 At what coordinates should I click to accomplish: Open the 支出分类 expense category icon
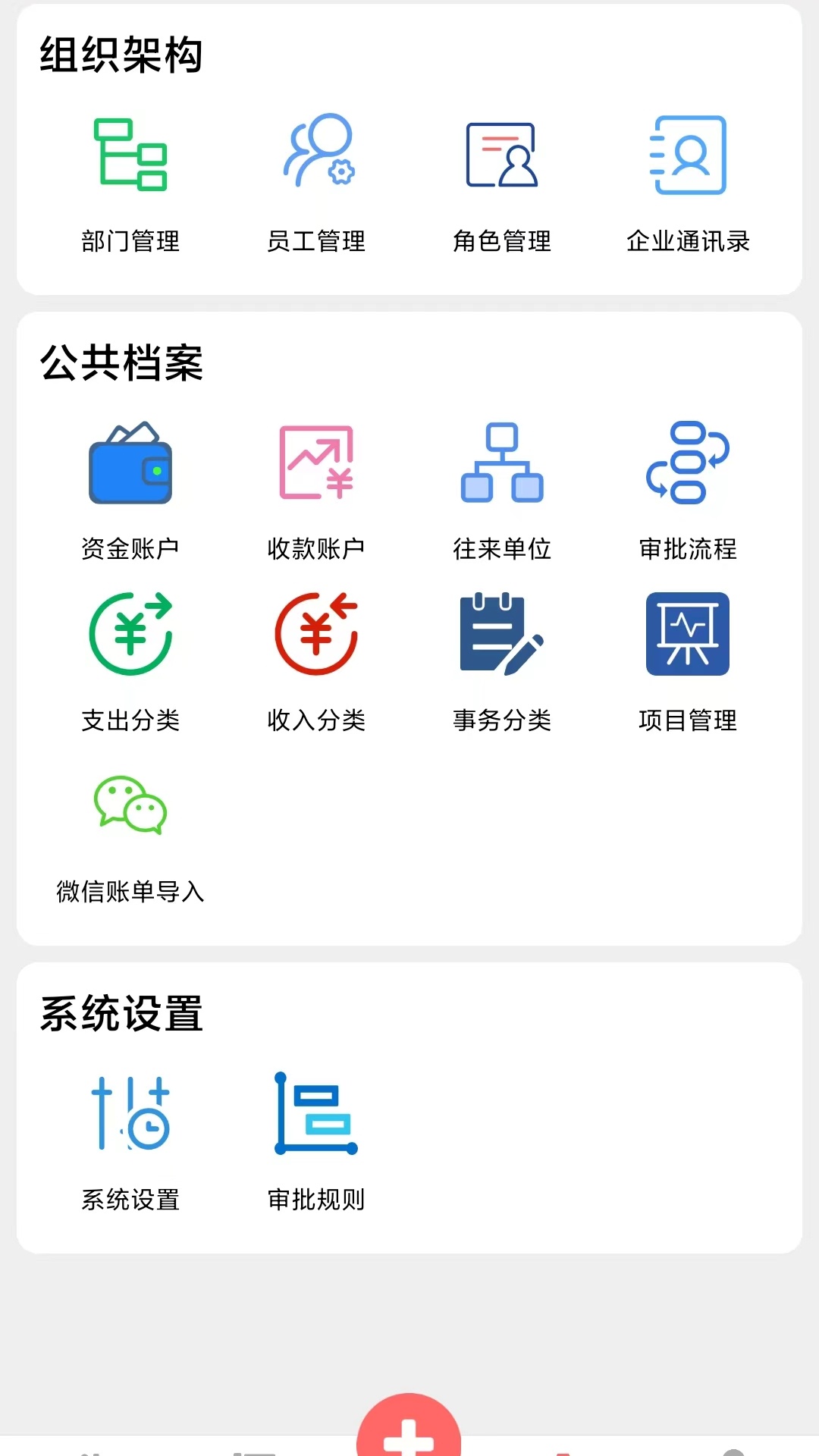[130, 635]
